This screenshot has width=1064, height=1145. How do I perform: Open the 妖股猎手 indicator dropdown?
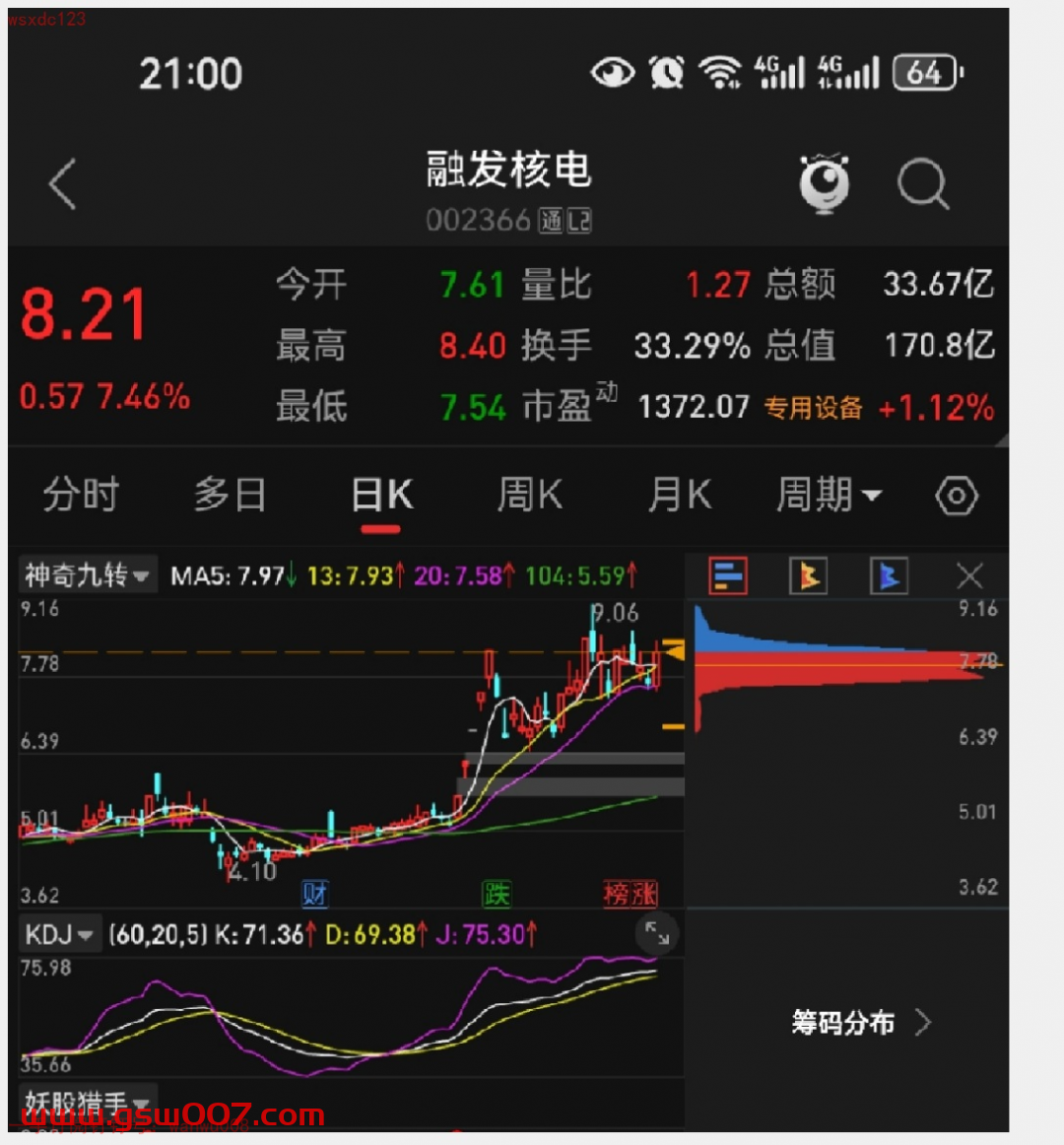(x=87, y=1104)
